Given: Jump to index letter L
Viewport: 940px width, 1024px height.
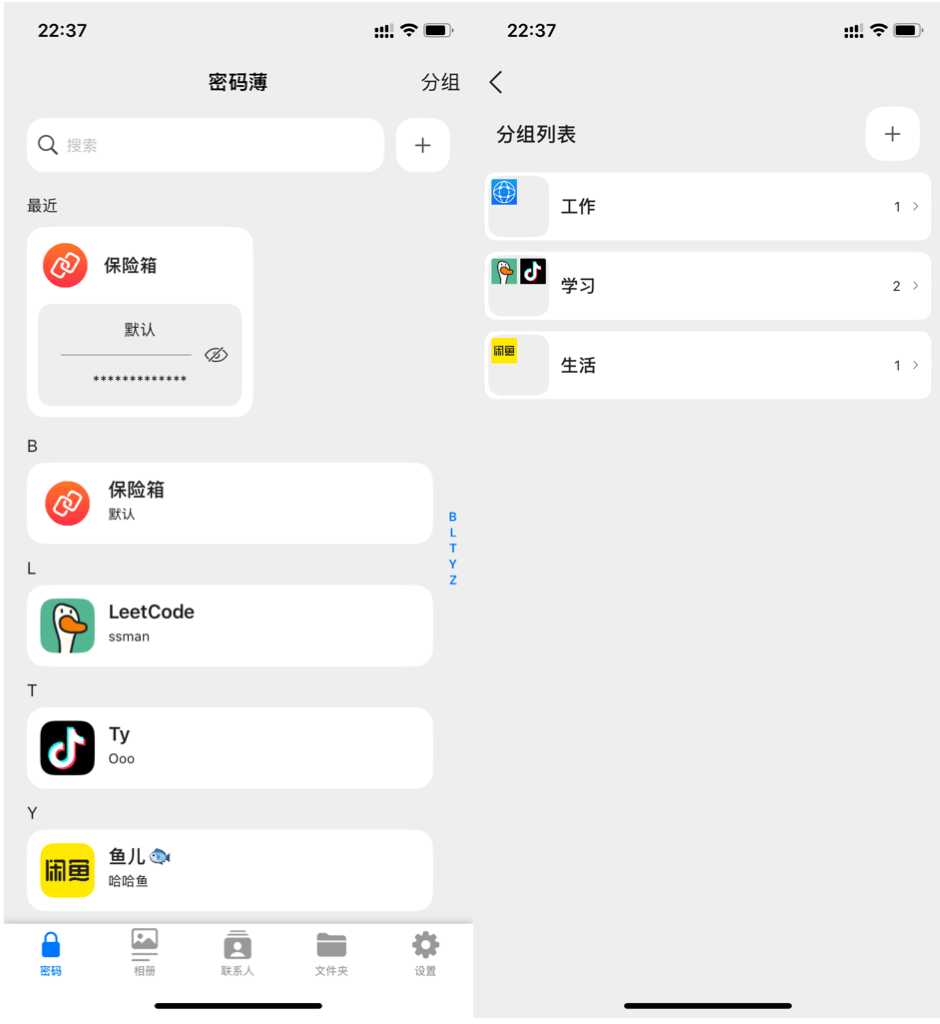Looking at the screenshot, I should tap(453, 533).
